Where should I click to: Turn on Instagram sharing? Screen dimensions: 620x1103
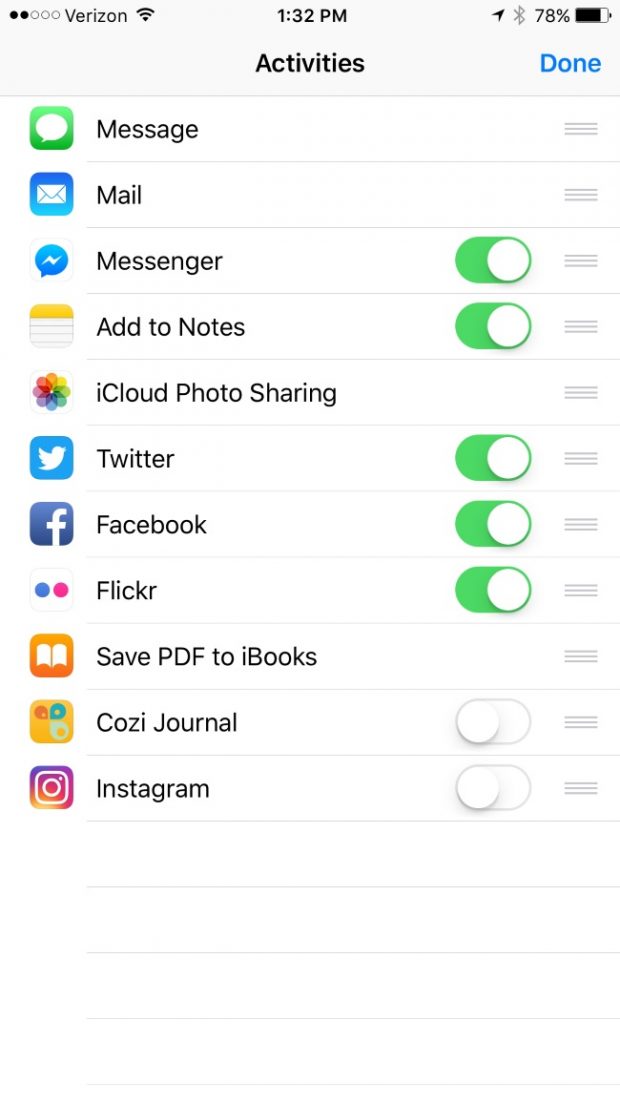(x=493, y=788)
